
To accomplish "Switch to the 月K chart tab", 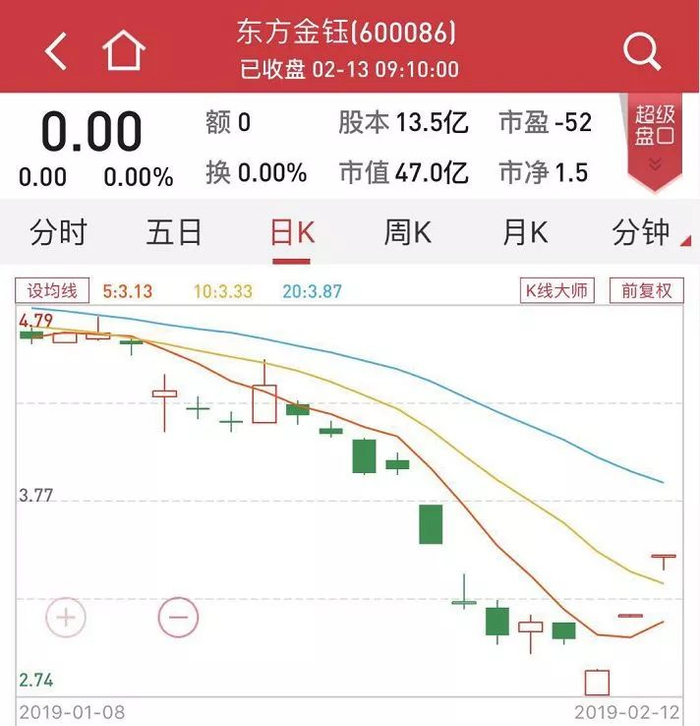I will point(525,233).
